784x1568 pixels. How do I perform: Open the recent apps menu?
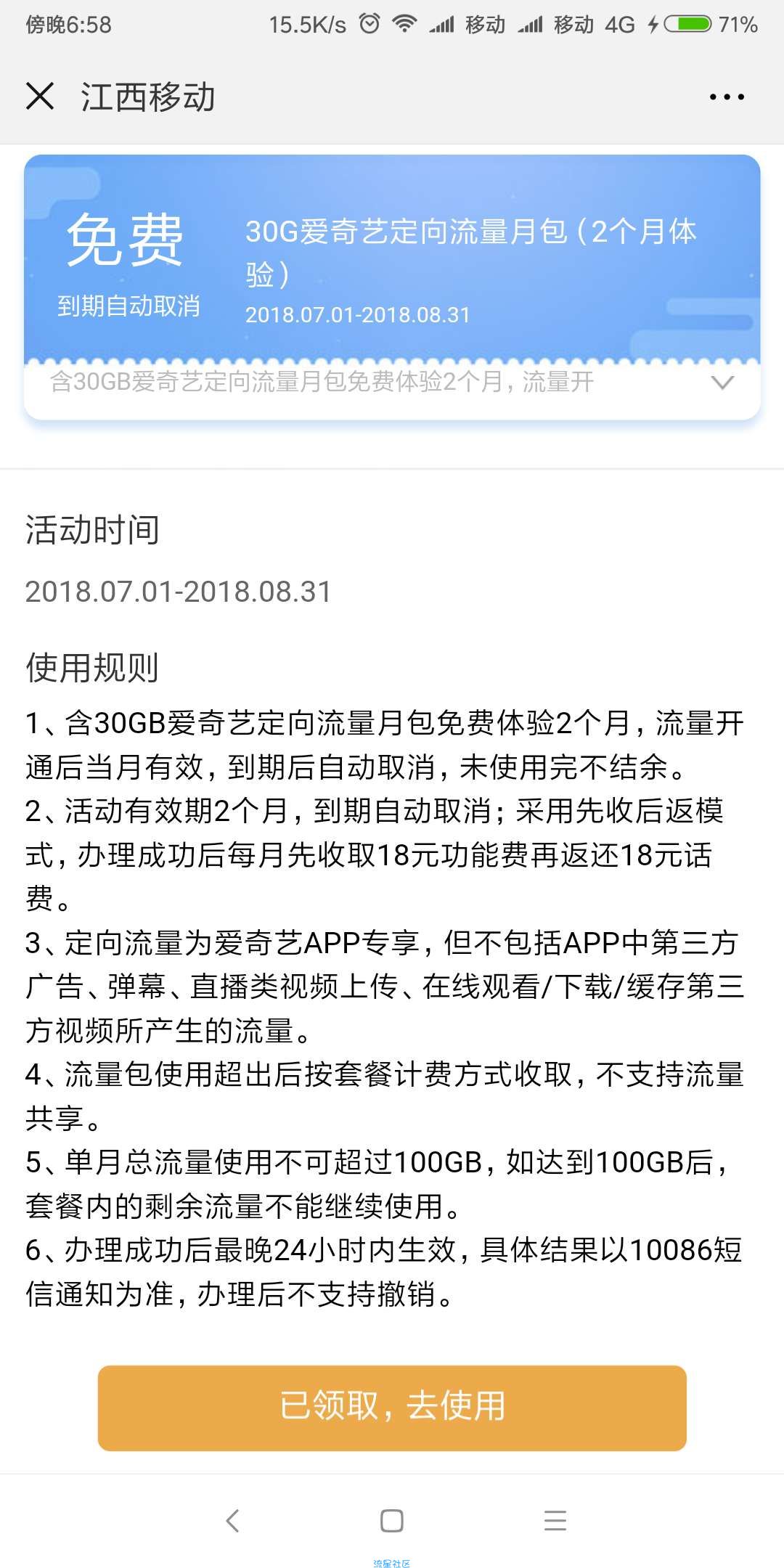(555, 1521)
